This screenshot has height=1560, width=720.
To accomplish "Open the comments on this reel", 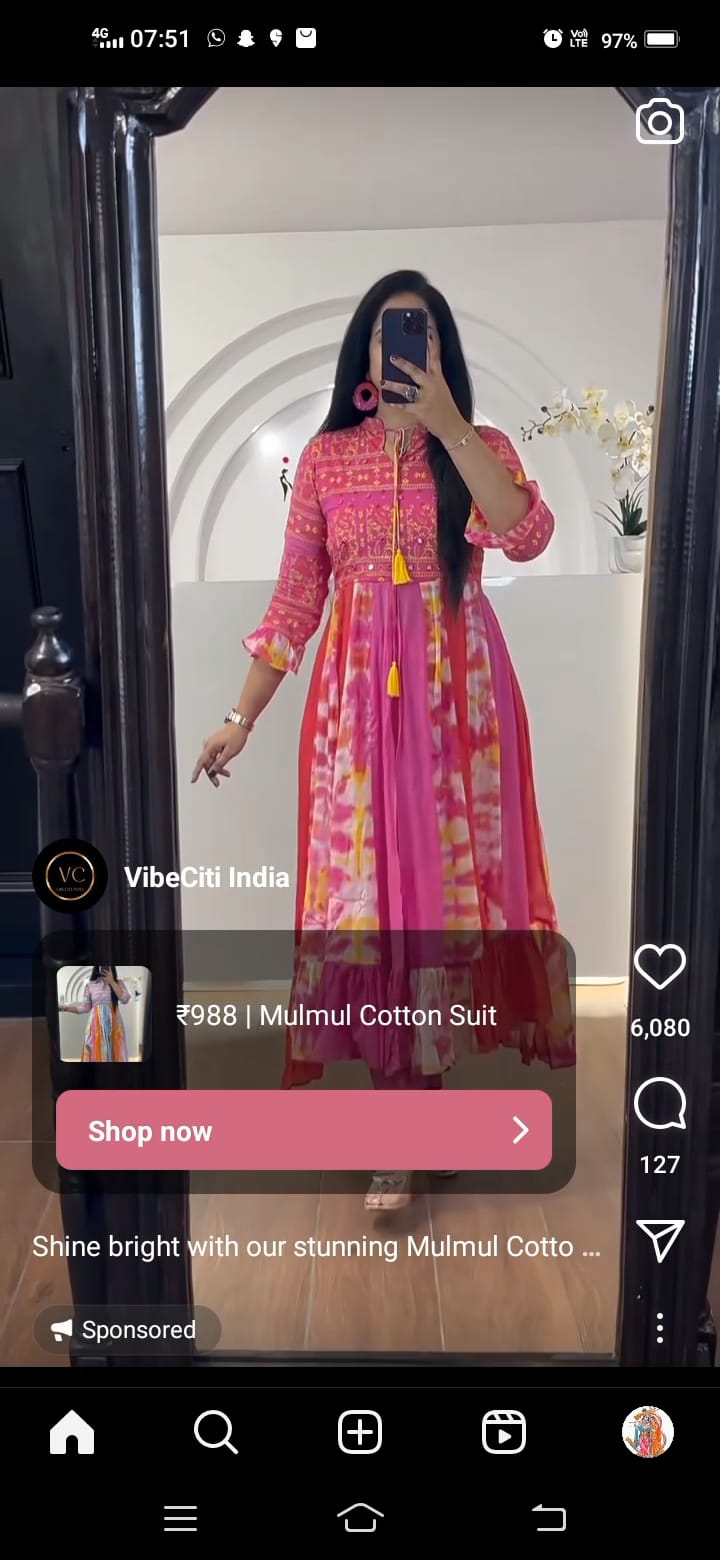I will click(660, 1104).
